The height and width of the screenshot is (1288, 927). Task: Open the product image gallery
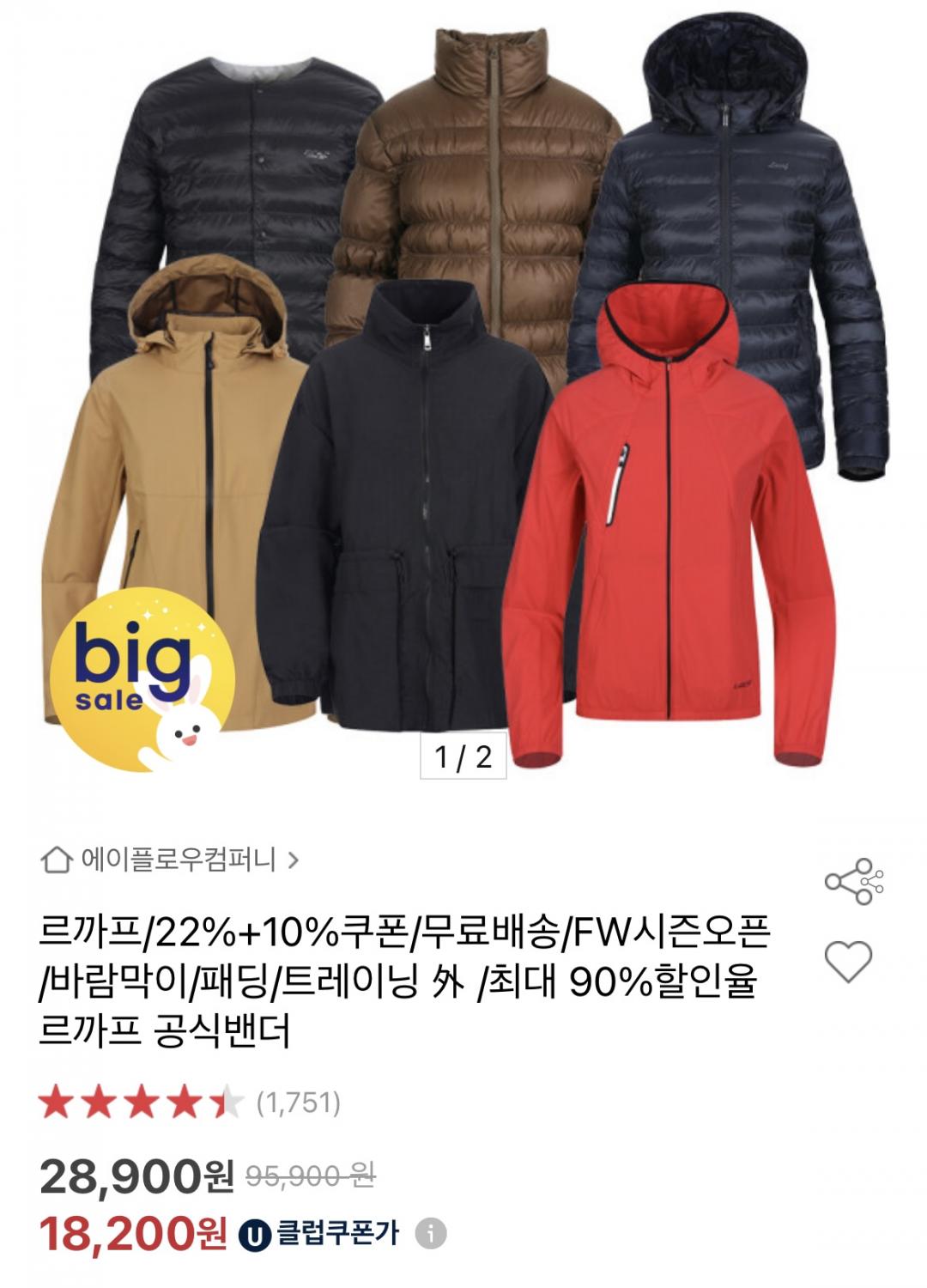tap(463, 386)
